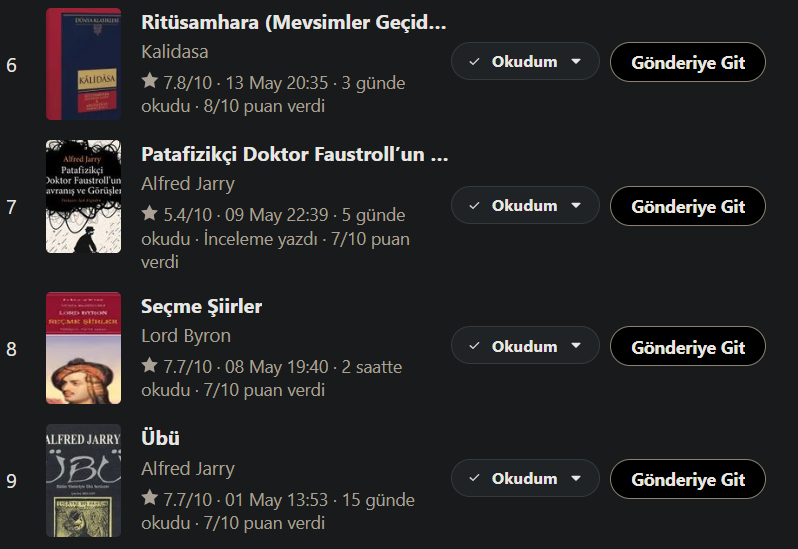This screenshot has height=549, width=798.
Task: View the Seçme Şiirler book cover
Action: click(83, 348)
